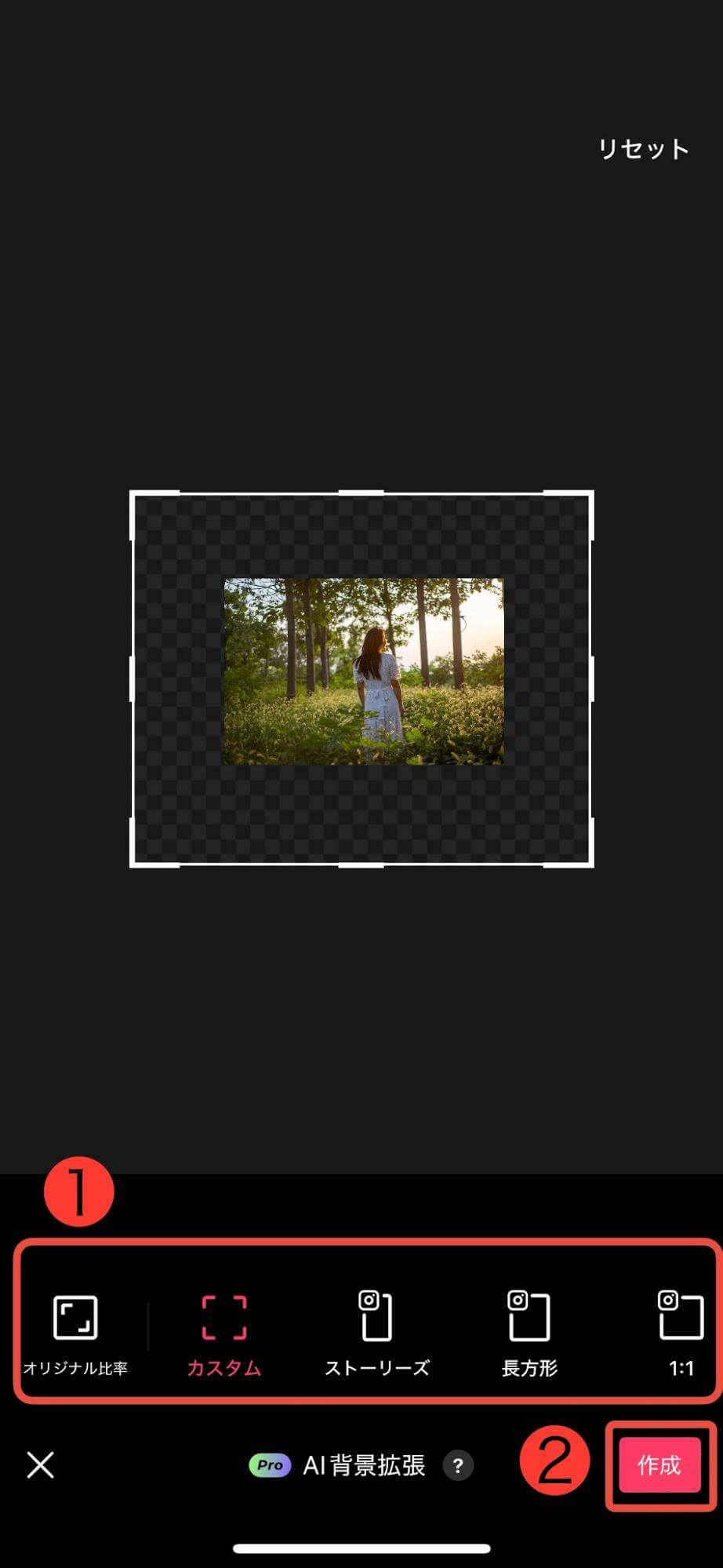
Task: Choose the カスタム ratio option
Action: 224,1333
